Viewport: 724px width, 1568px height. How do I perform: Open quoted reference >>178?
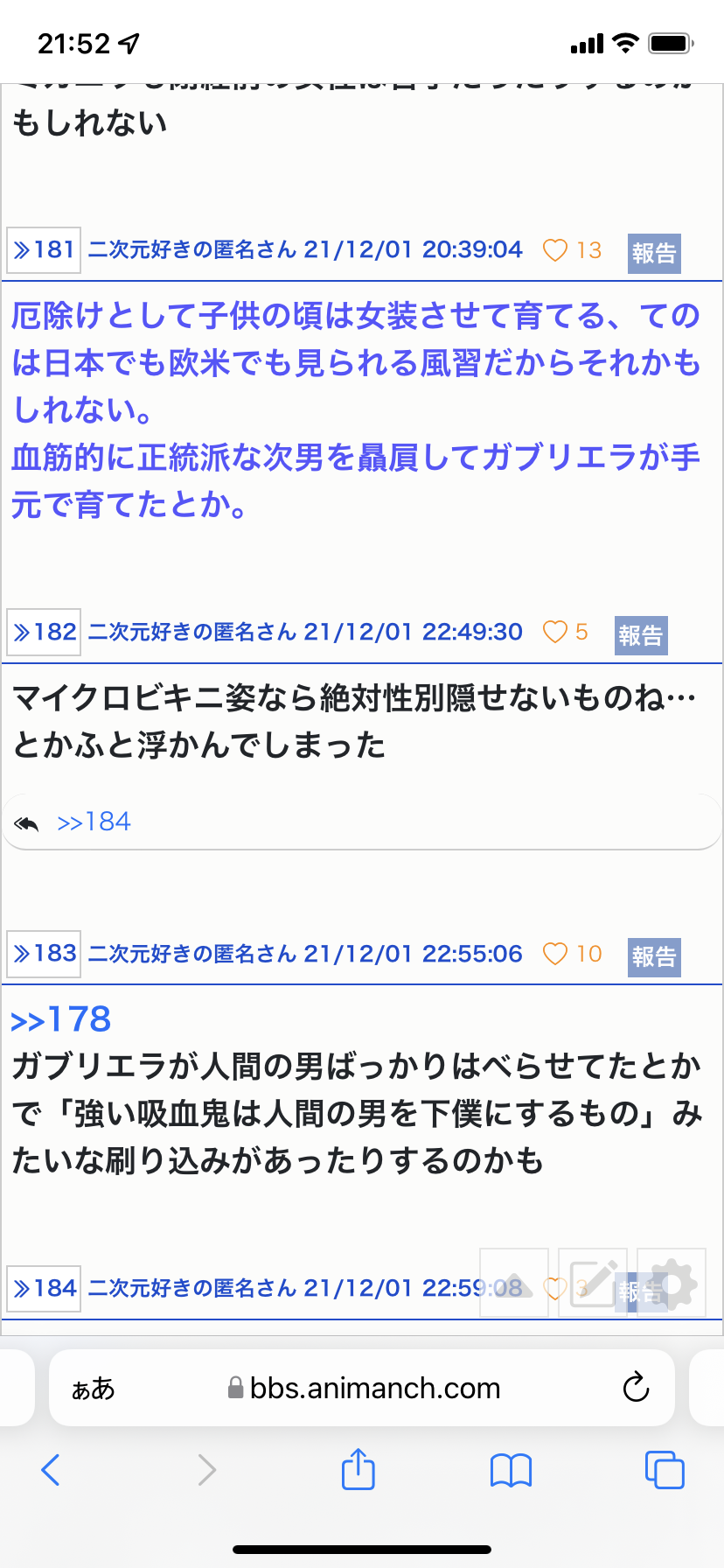tap(61, 1020)
